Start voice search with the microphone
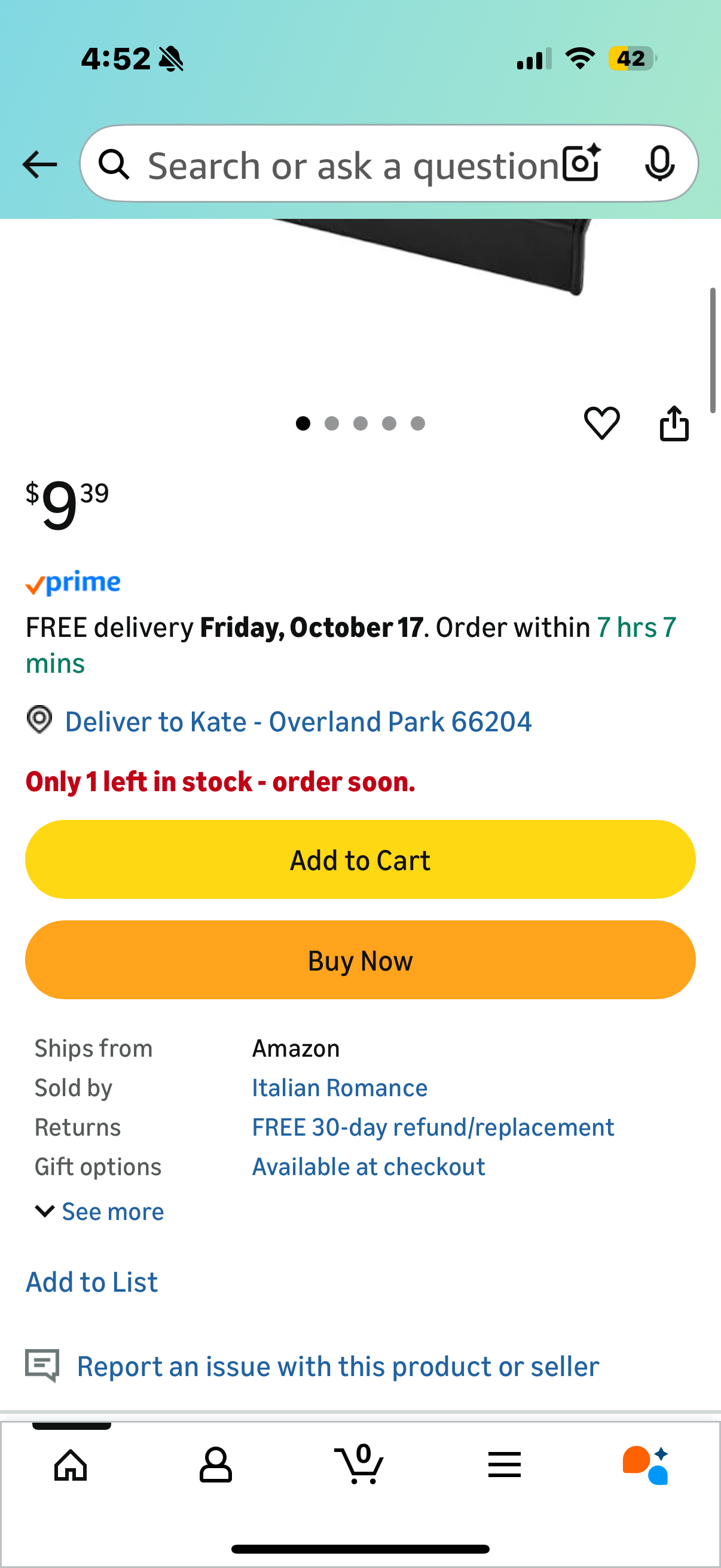The image size is (721, 1568). click(x=659, y=164)
